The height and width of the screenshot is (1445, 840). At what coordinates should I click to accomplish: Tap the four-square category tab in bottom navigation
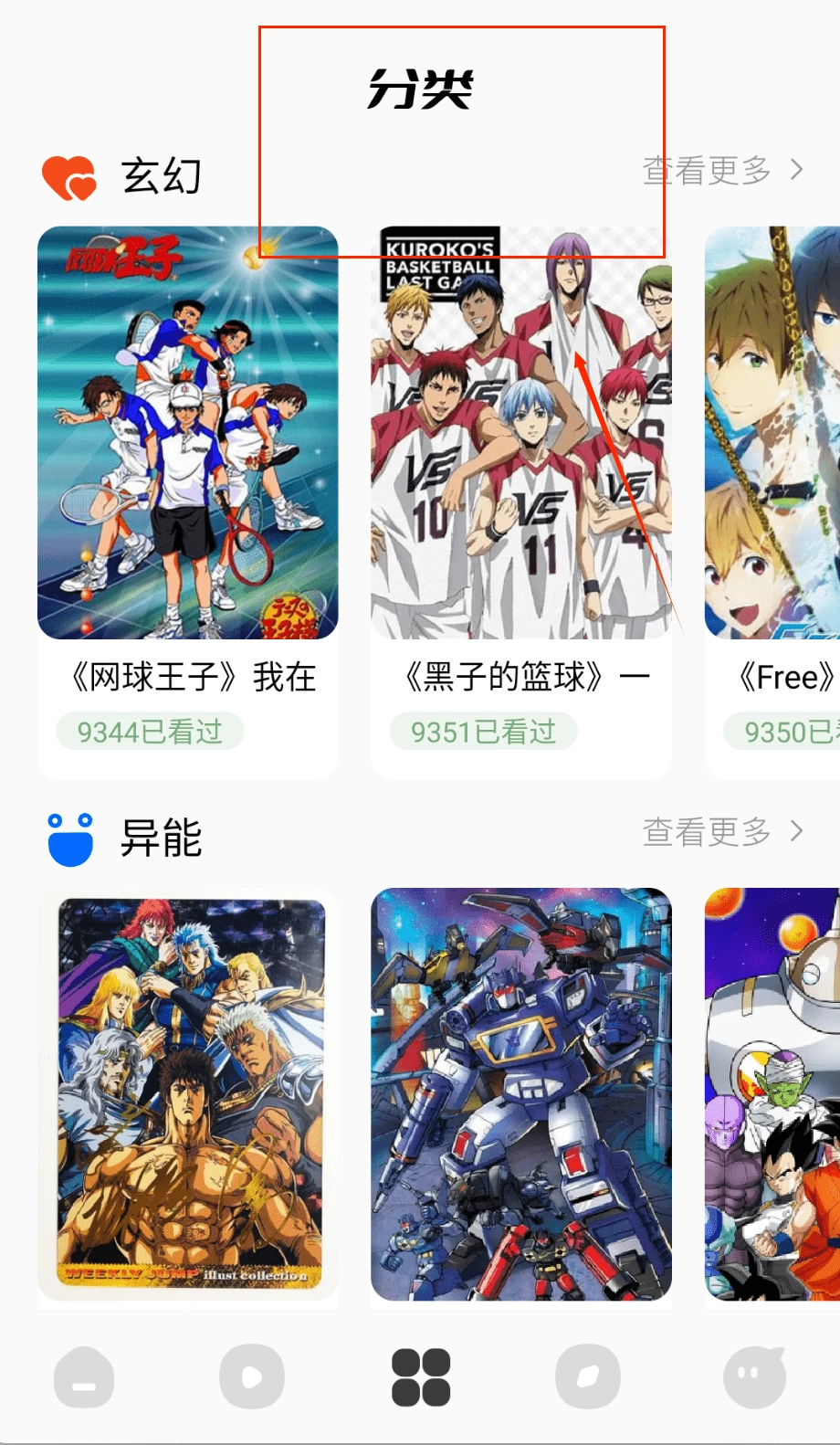click(421, 1376)
